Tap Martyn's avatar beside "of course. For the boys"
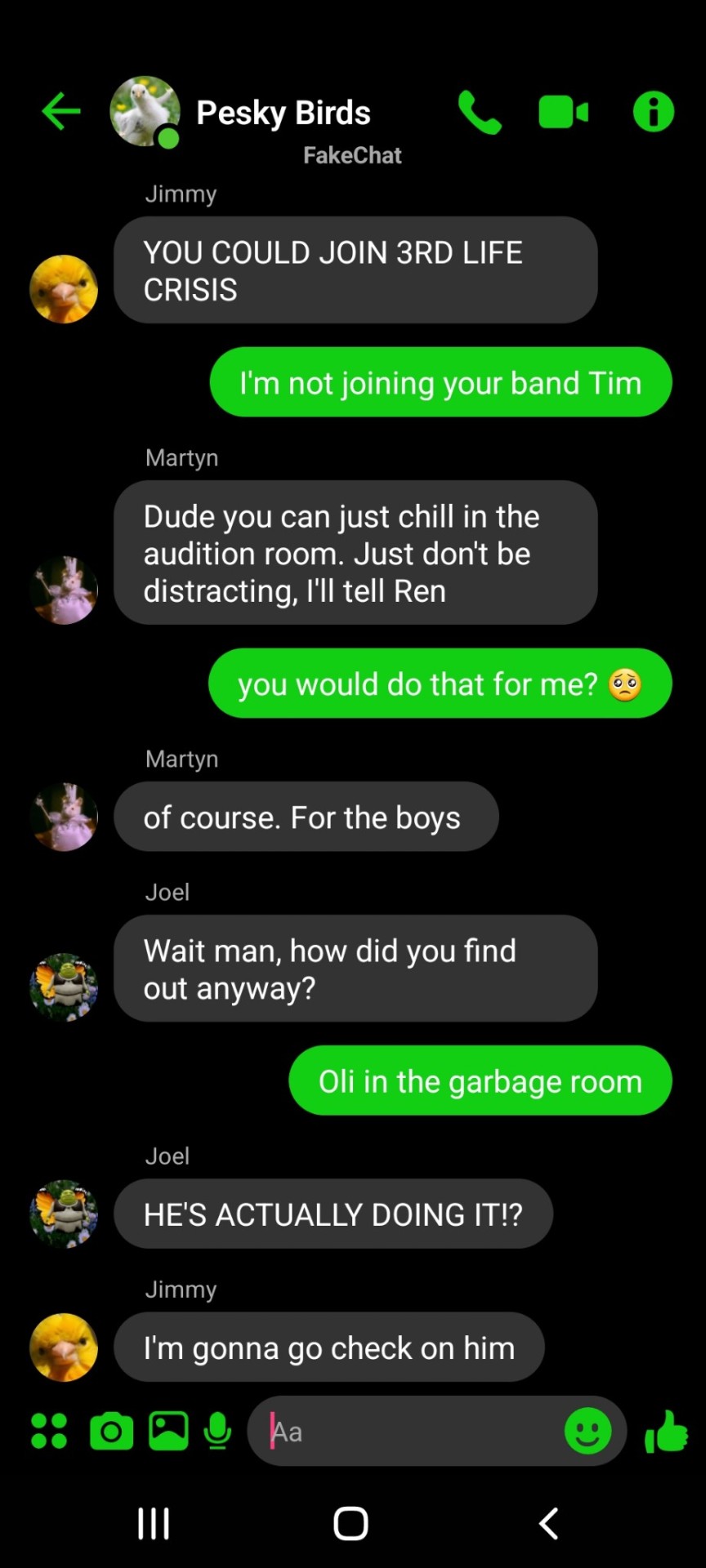The image size is (706, 1568). pyautogui.click(x=64, y=817)
